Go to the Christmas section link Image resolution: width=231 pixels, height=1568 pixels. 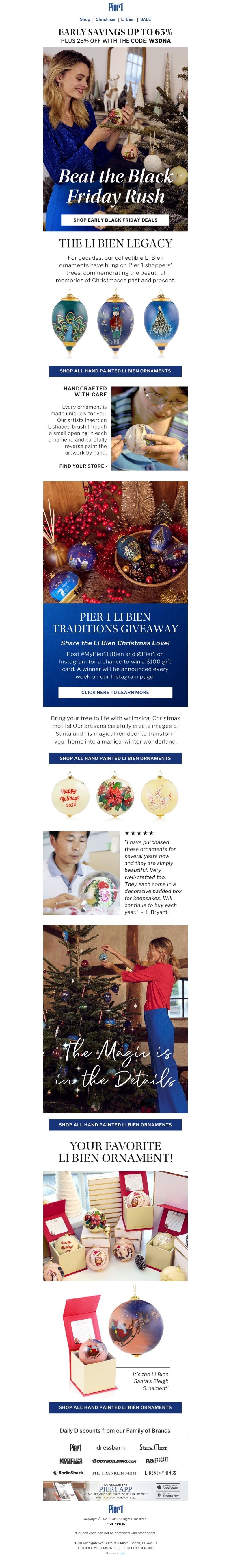(105, 19)
